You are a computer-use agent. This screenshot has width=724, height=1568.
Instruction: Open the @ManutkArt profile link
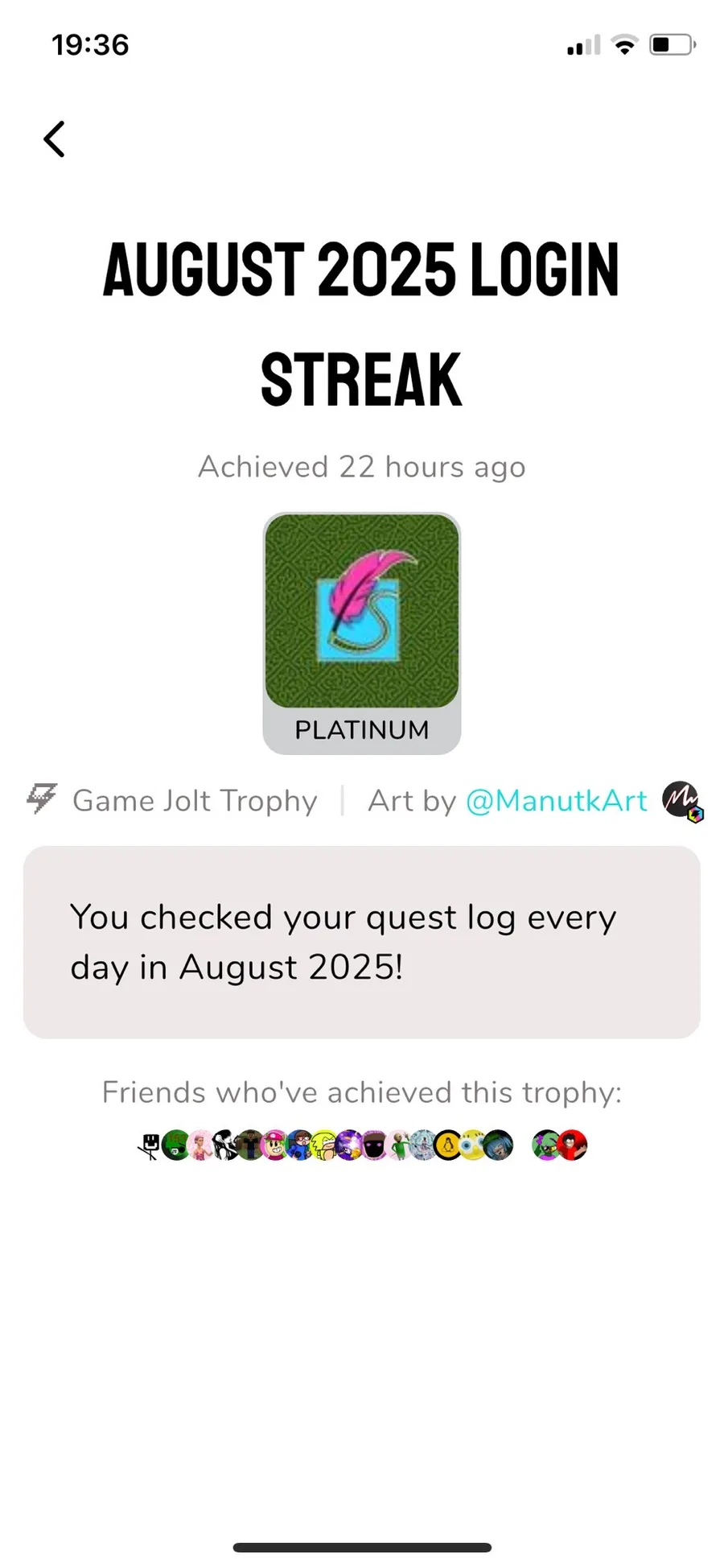point(557,801)
